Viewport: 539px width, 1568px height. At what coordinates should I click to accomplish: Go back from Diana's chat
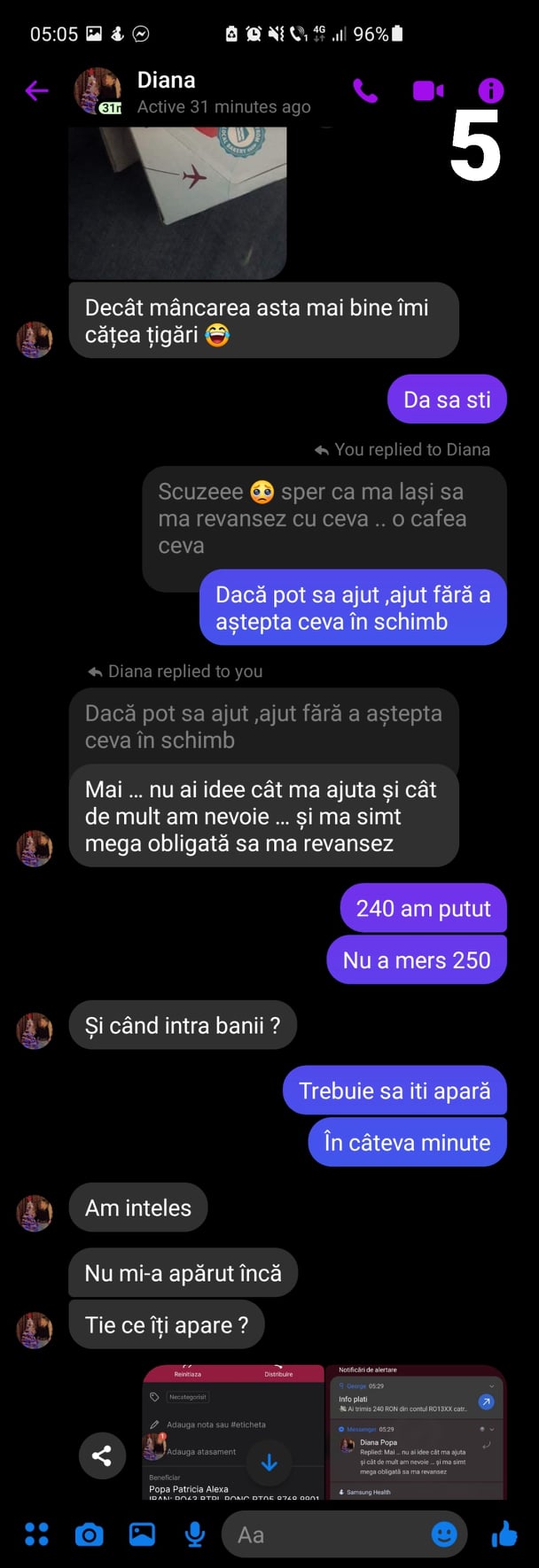tap(36, 90)
